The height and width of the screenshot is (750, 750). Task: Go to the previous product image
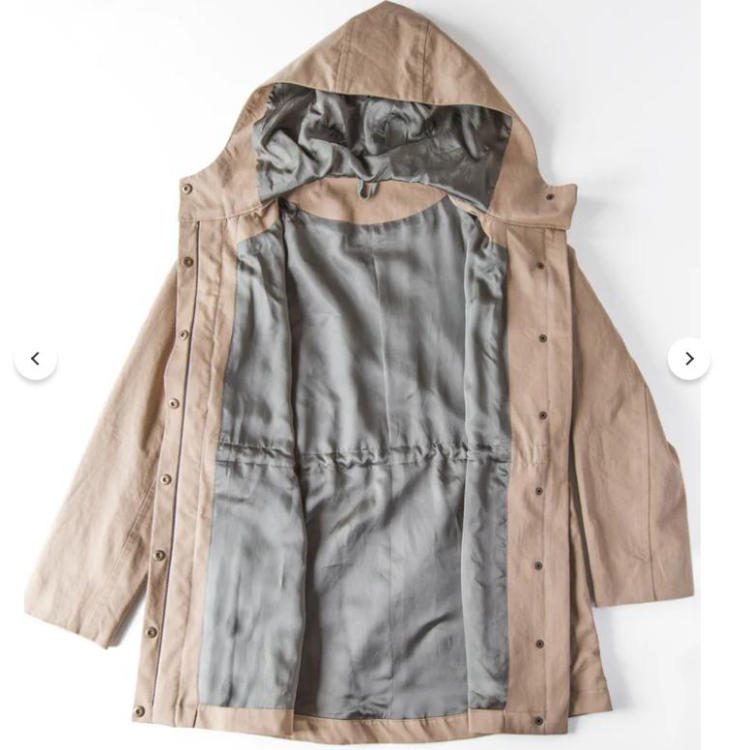pyautogui.click(x=35, y=359)
